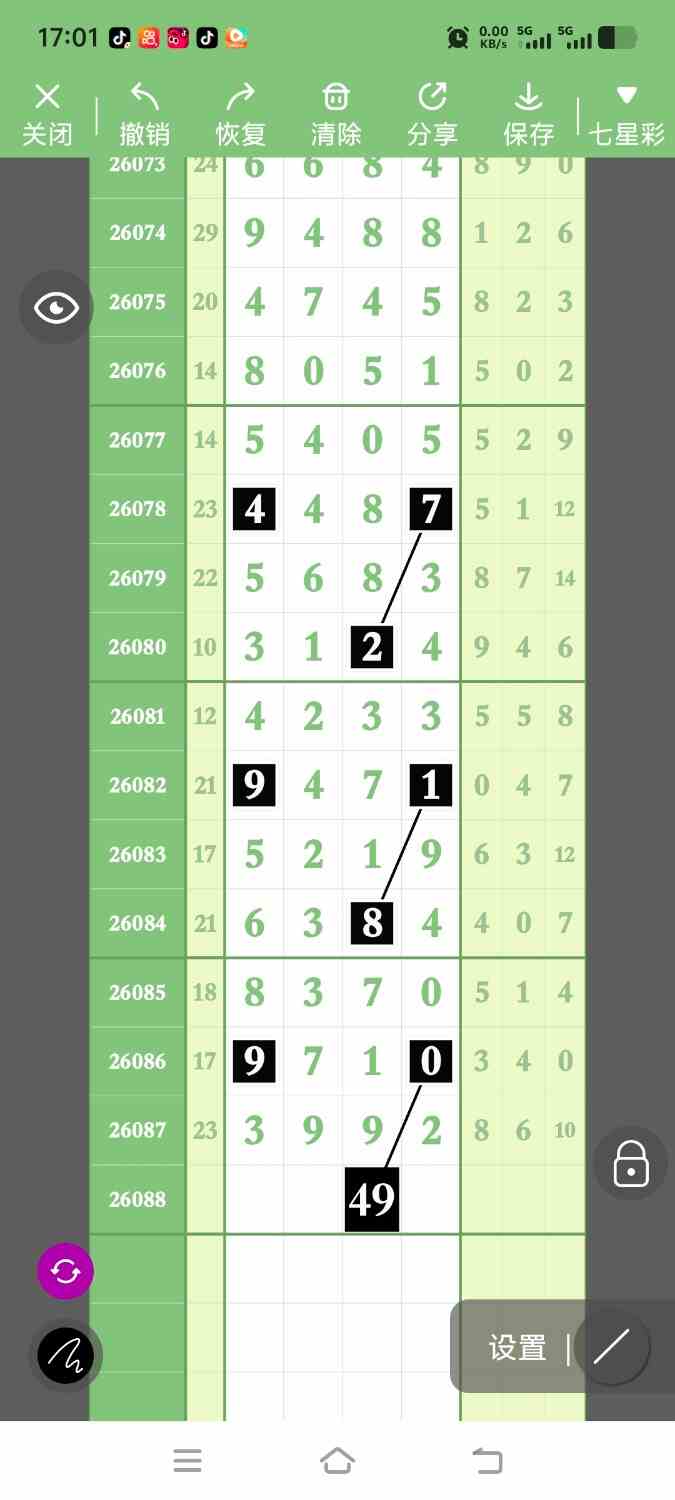Open the 七星彩 lottery type dropdown

(627, 115)
